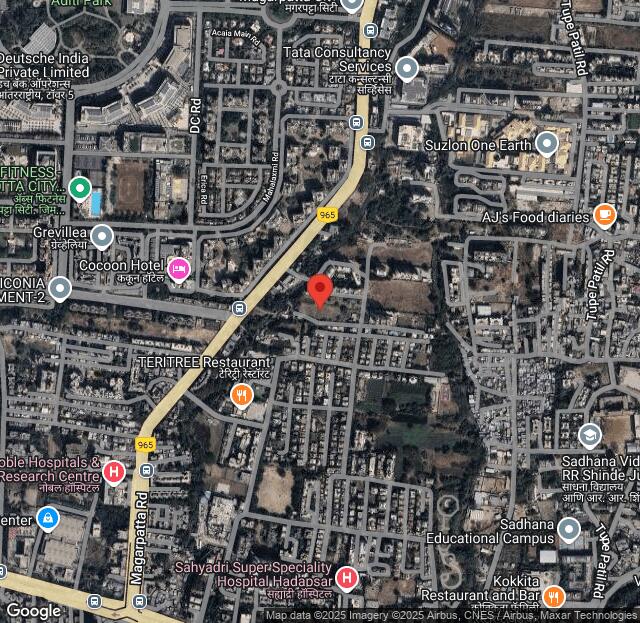Open the green fitness centre marker
640x623 pixels.
tap(80, 187)
